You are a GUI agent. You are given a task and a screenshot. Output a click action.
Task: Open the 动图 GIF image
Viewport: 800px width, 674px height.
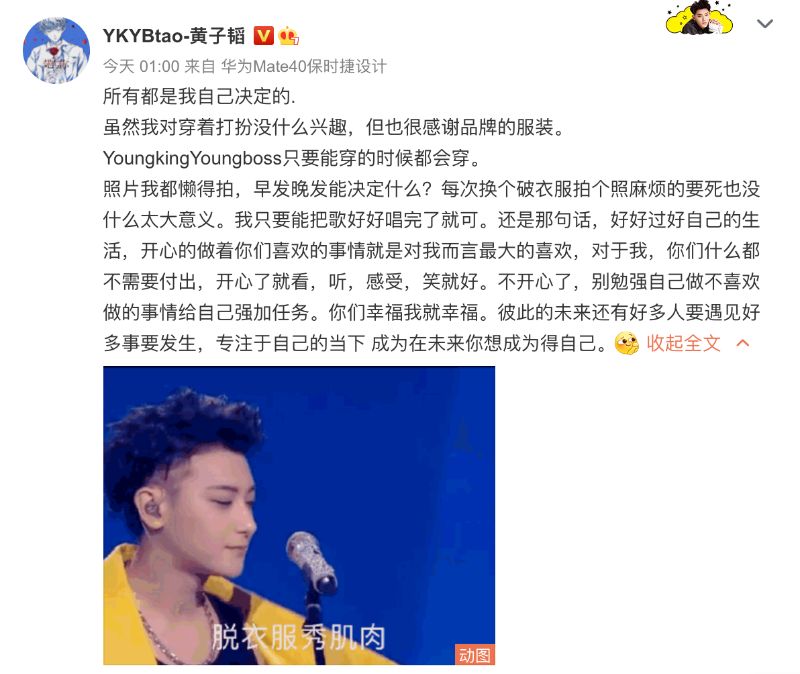point(299,515)
